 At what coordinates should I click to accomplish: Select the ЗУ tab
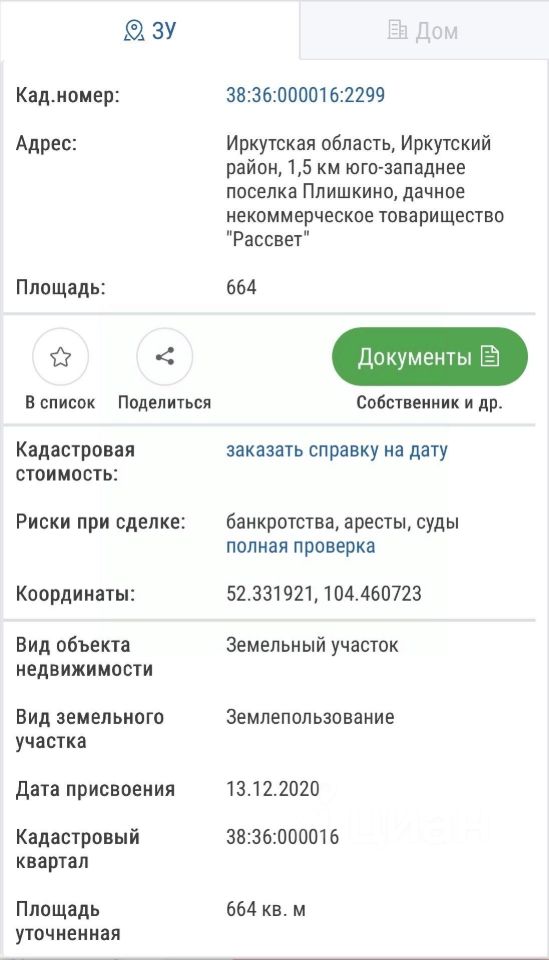(150, 30)
